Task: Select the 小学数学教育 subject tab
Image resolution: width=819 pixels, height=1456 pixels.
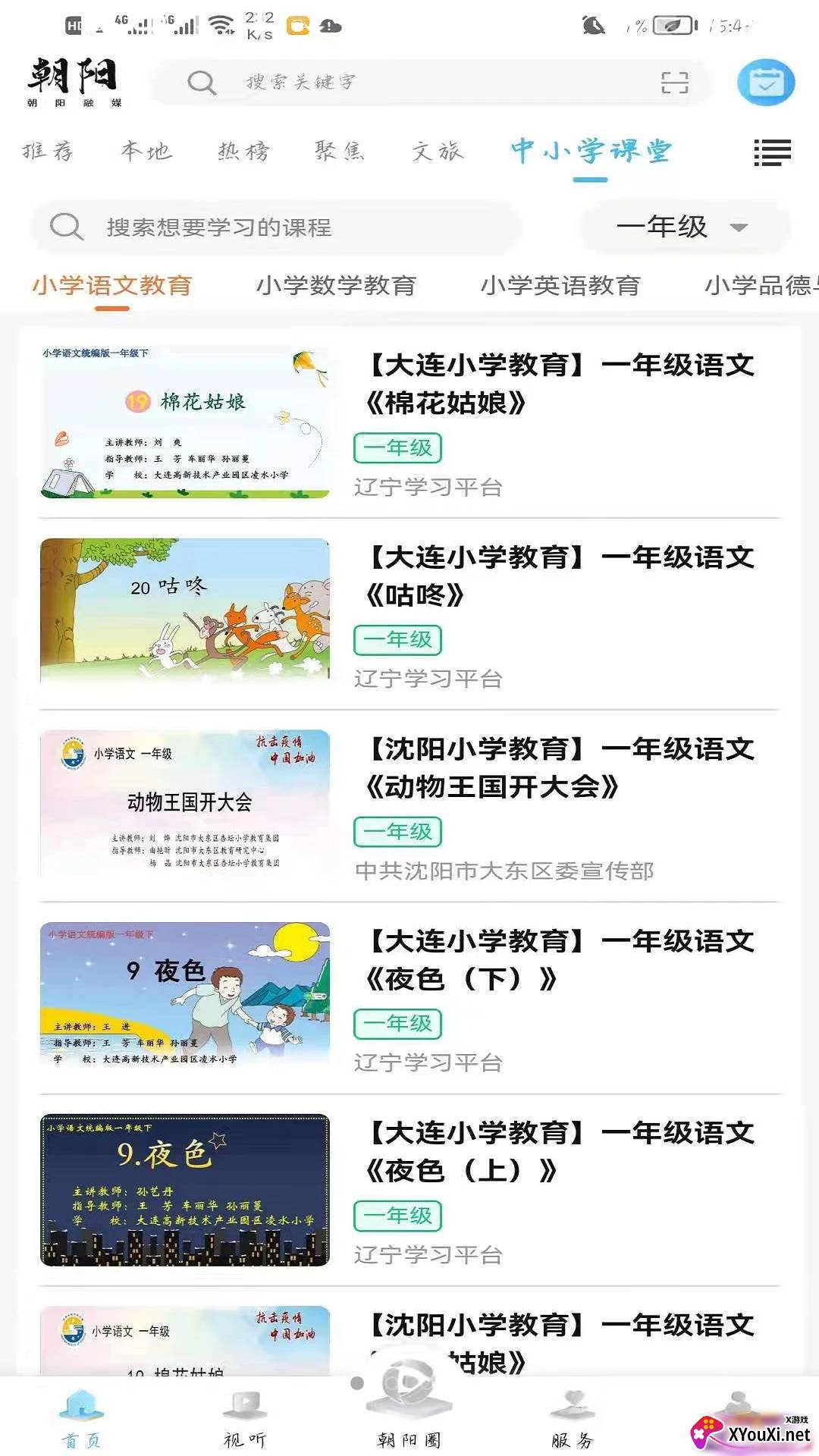Action: coord(336,286)
